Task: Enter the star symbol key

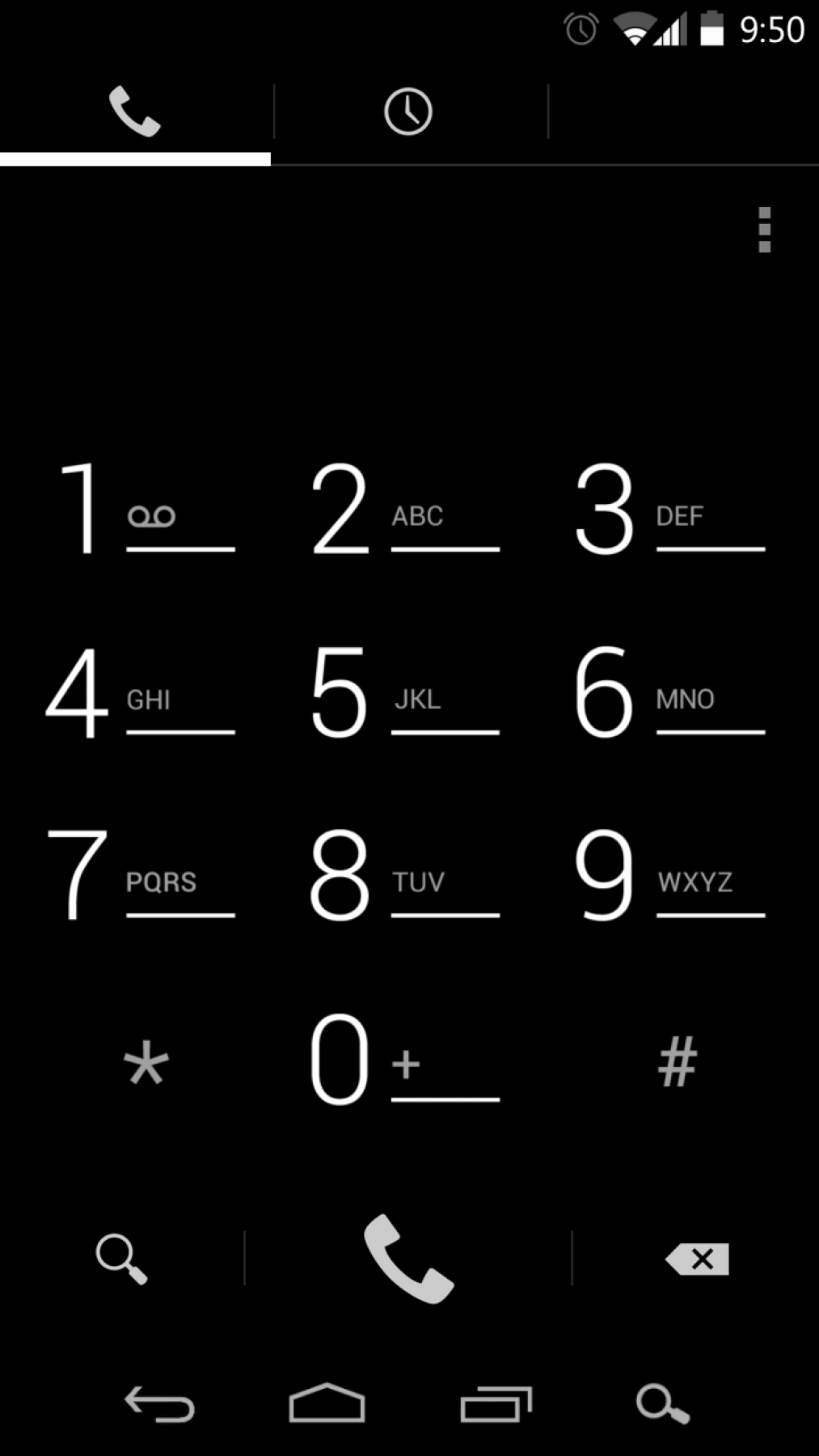Action: tap(146, 1062)
